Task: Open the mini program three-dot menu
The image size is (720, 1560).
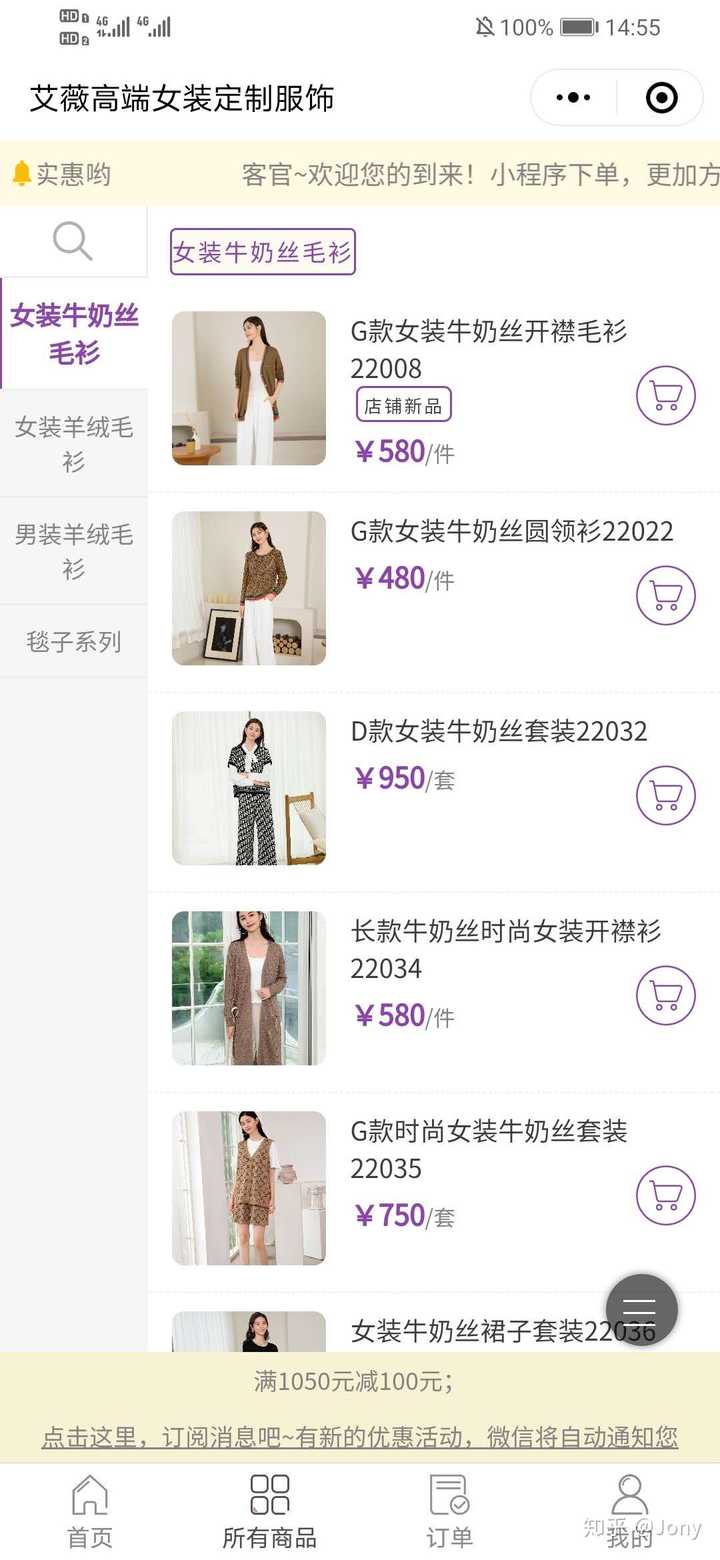Action: [573, 98]
